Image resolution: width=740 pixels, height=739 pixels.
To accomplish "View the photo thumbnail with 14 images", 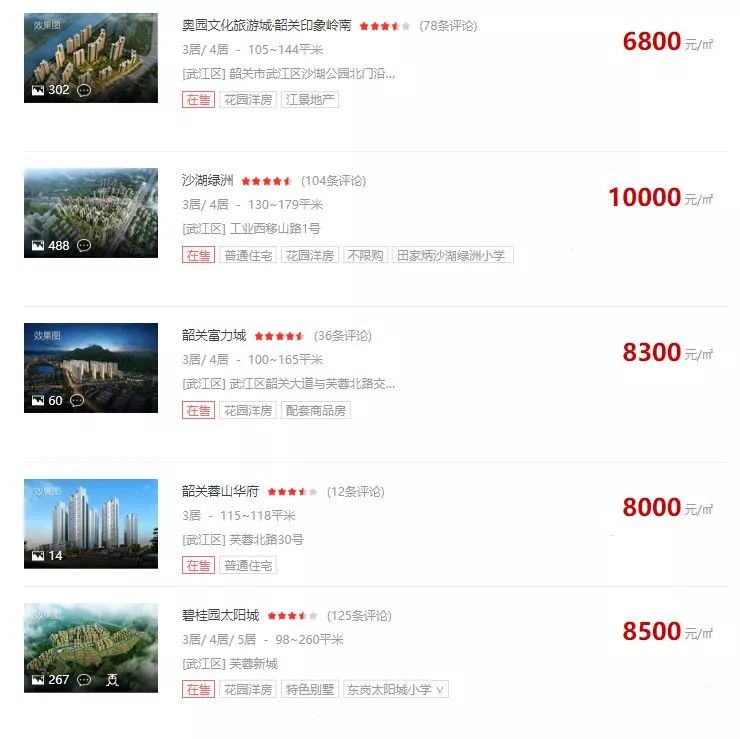I will (x=91, y=523).
